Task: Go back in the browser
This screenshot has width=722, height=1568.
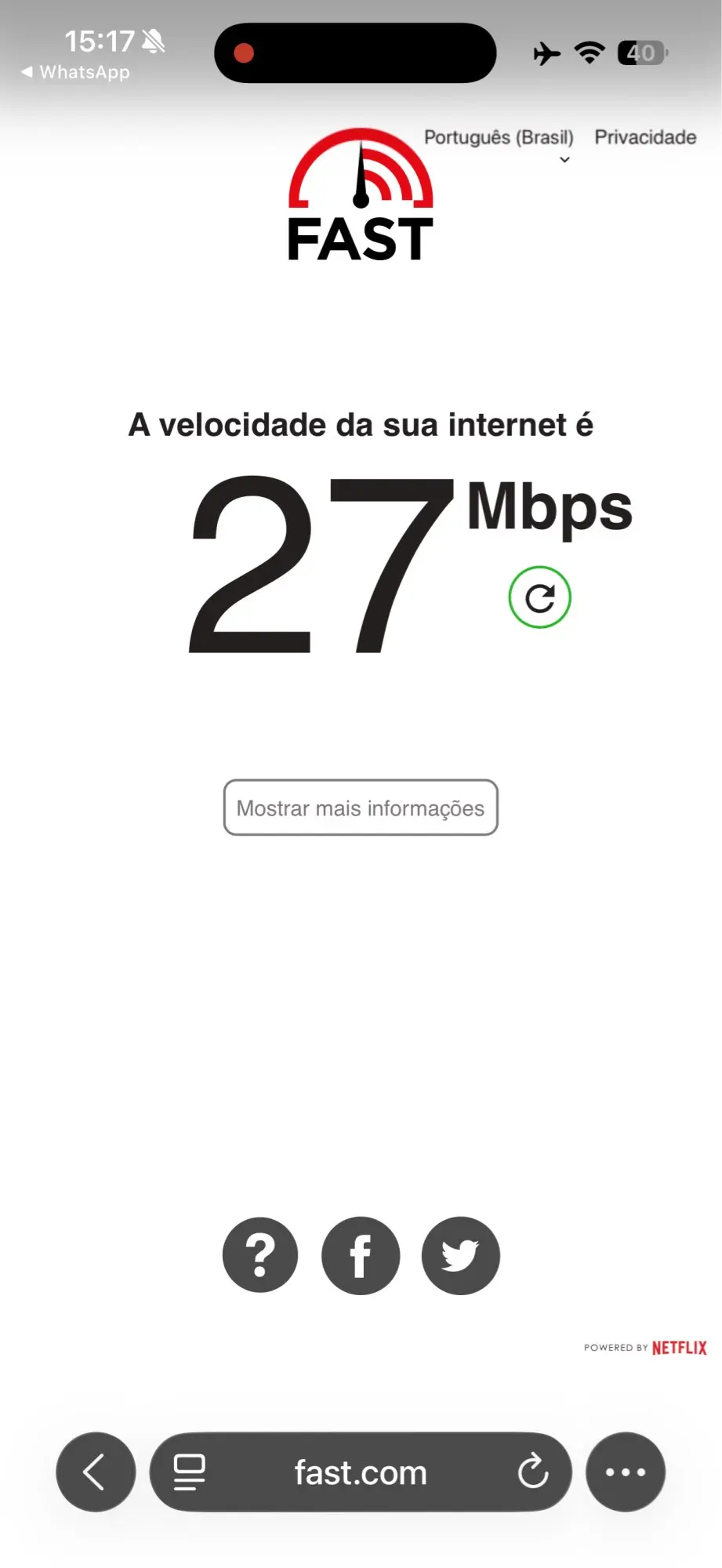Action: pyautogui.click(x=96, y=1472)
